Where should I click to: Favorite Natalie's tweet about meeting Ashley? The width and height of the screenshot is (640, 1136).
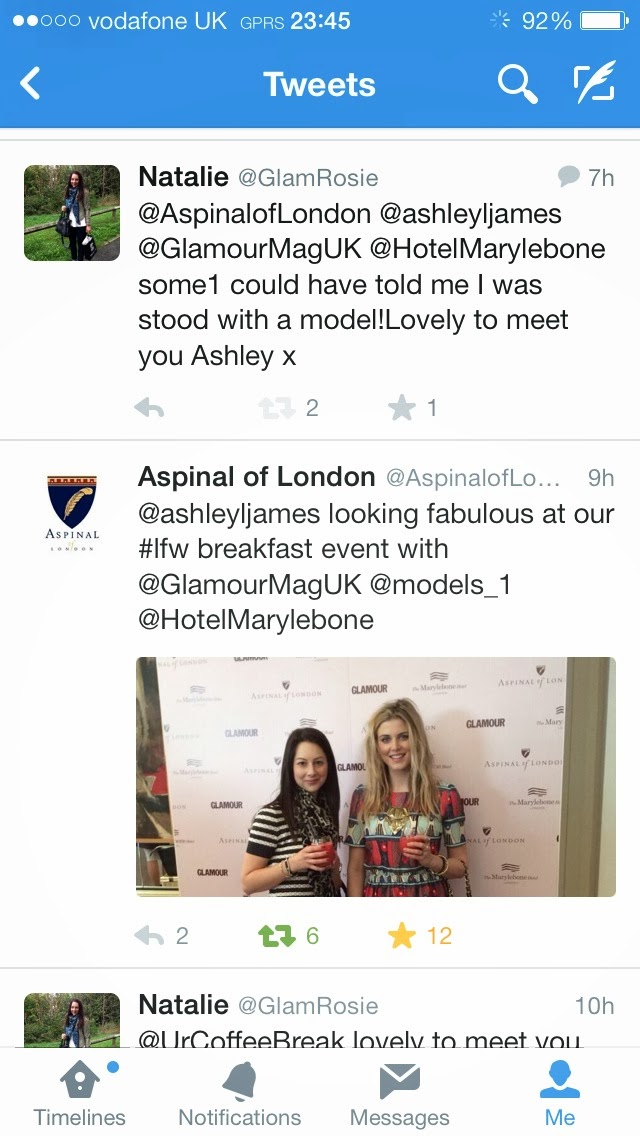point(401,408)
